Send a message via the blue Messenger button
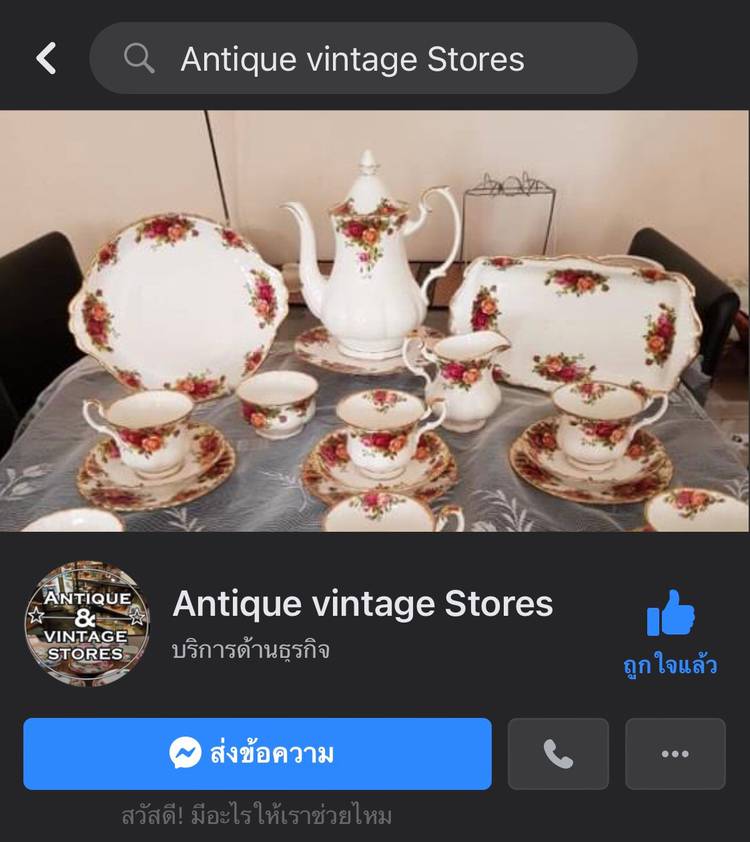The width and height of the screenshot is (750, 842). tap(257, 754)
